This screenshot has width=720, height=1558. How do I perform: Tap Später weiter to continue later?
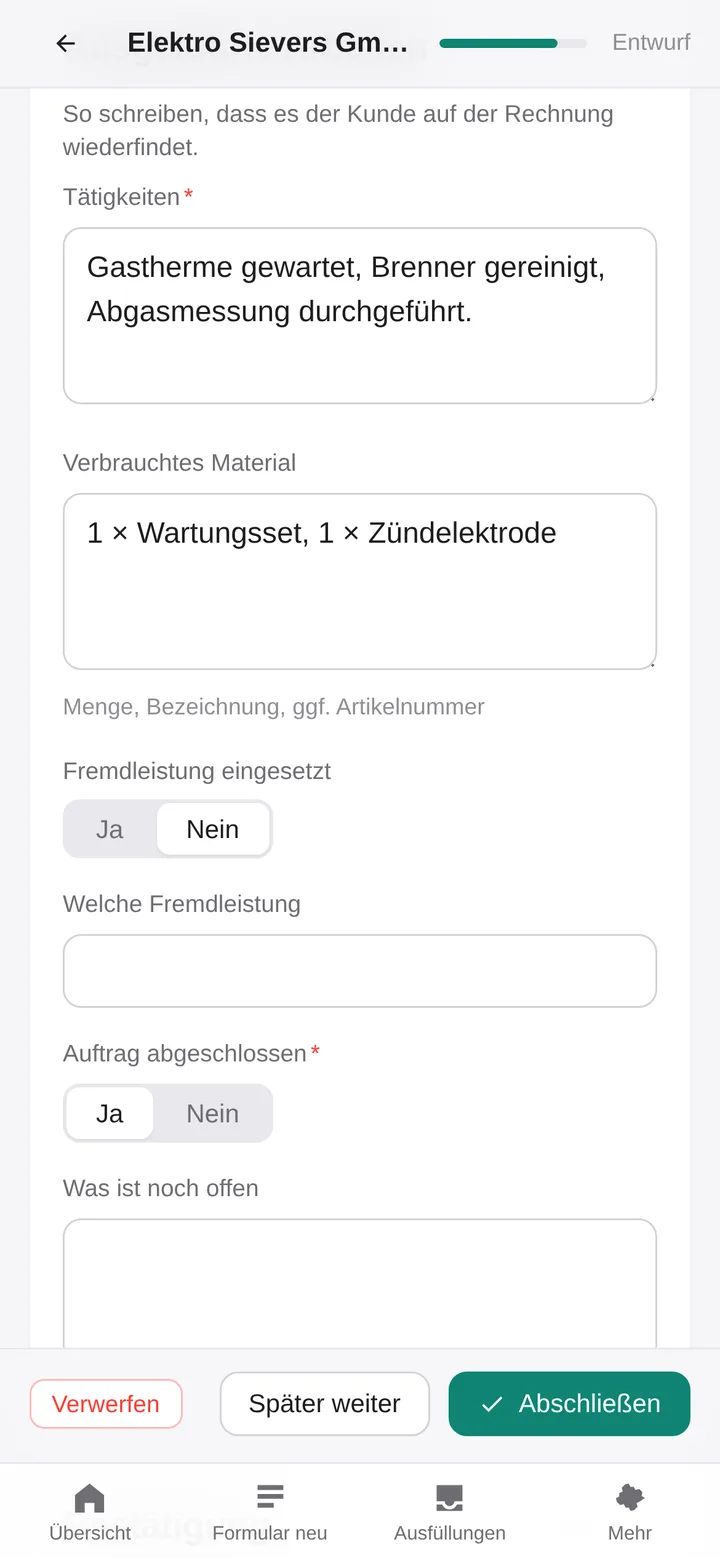coord(325,1404)
